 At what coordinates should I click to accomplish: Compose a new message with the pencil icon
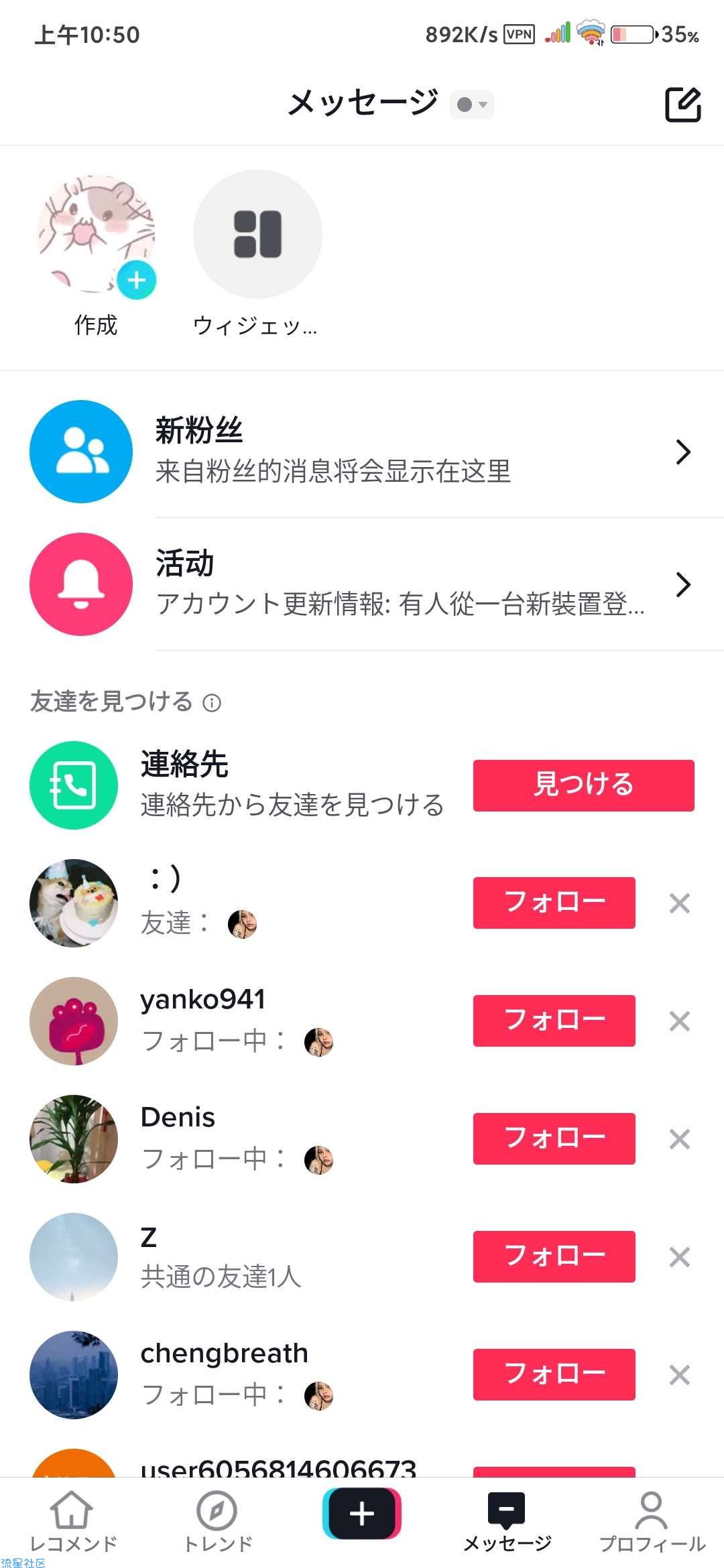(x=682, y=105)
